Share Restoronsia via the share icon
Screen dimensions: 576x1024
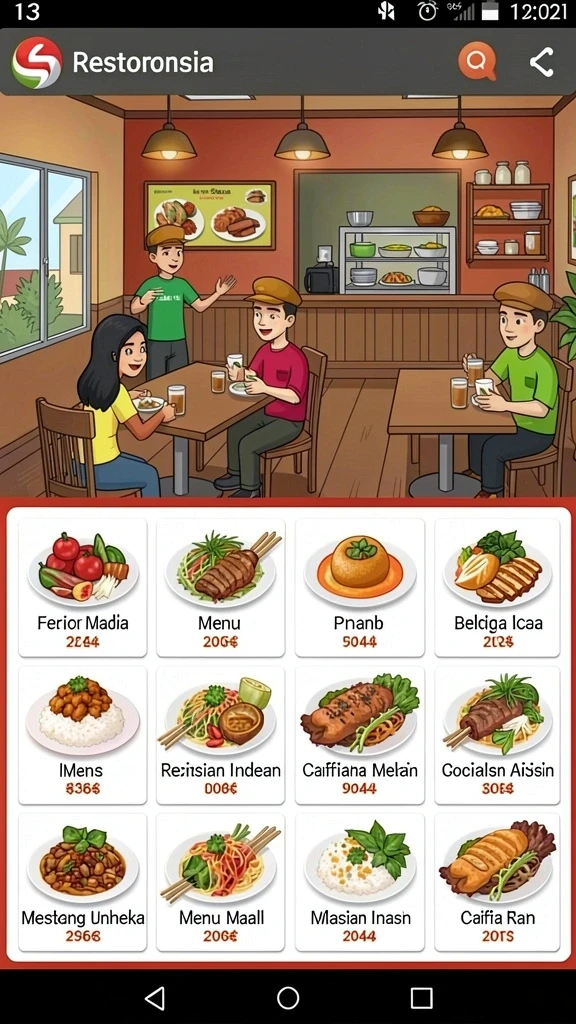[x=541, y=63]
